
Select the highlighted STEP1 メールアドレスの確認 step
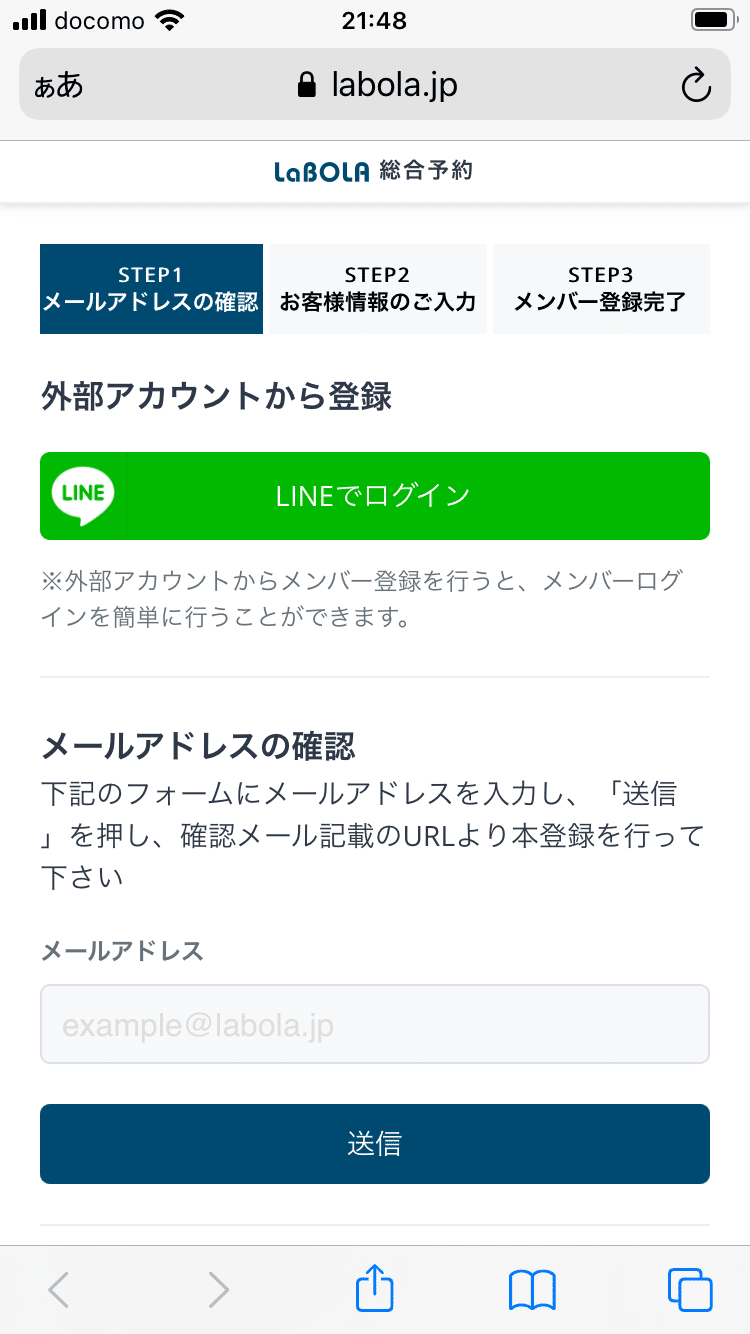coord(151,289)
